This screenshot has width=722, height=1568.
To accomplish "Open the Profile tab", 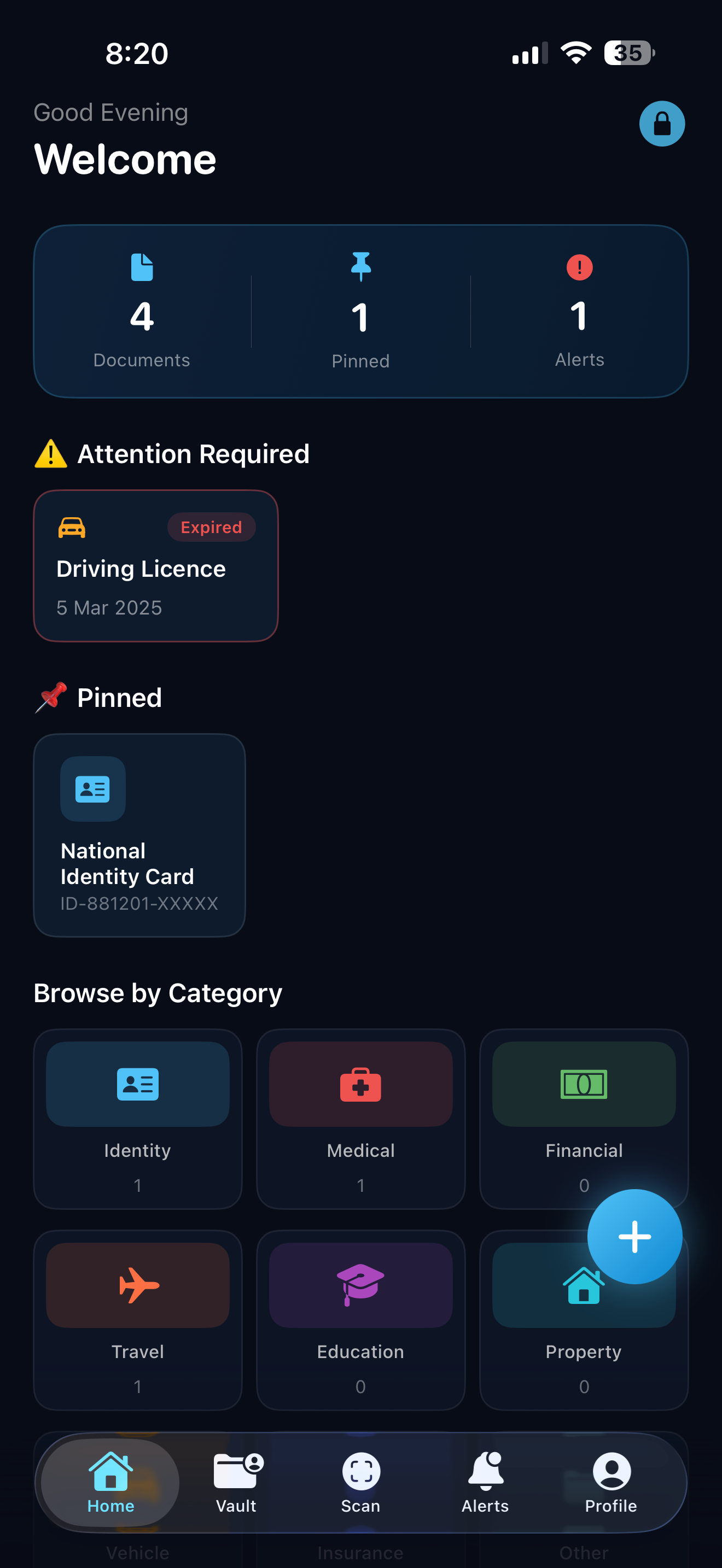I will tap(610, 1483).
